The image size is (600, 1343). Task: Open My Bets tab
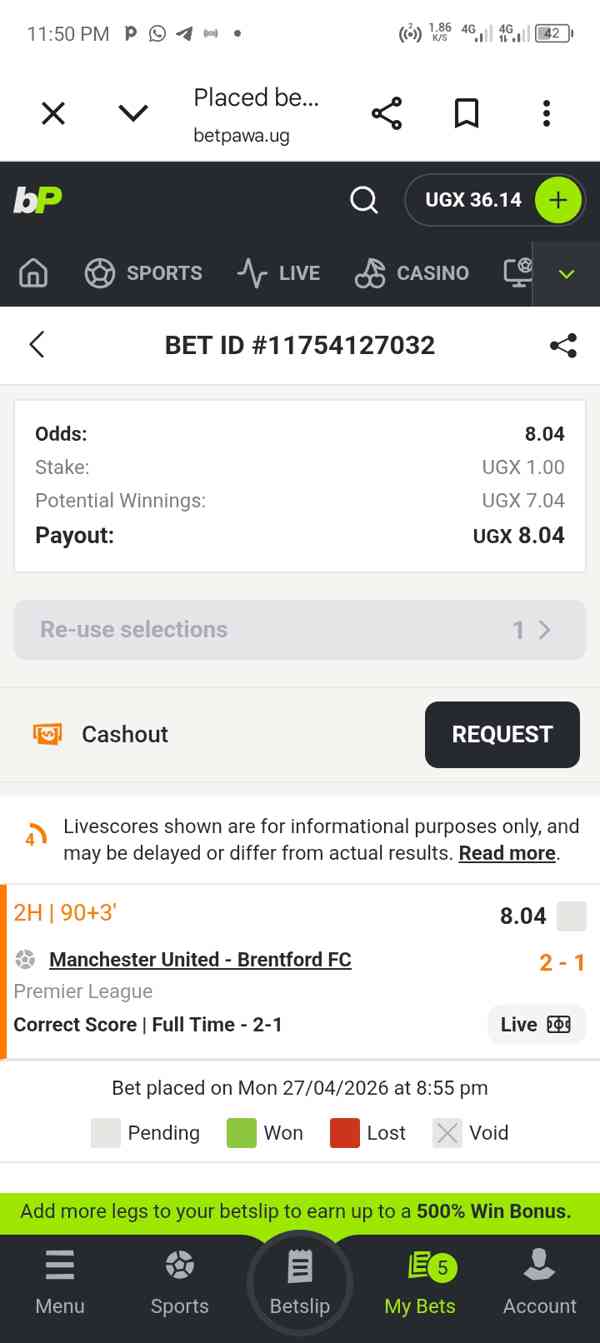pos(420,1284)
